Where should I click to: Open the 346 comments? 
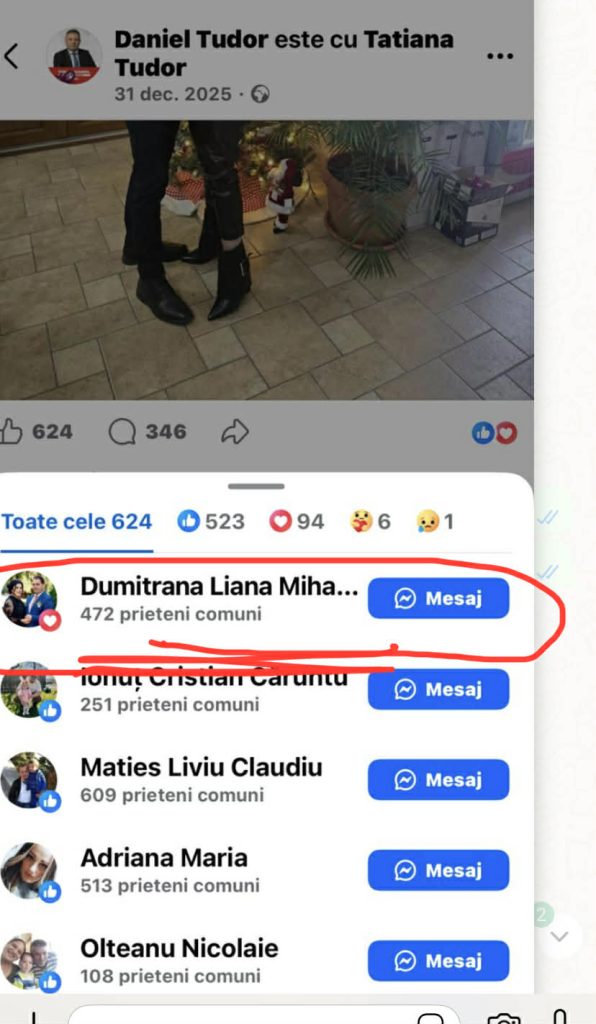pos(148,432)
